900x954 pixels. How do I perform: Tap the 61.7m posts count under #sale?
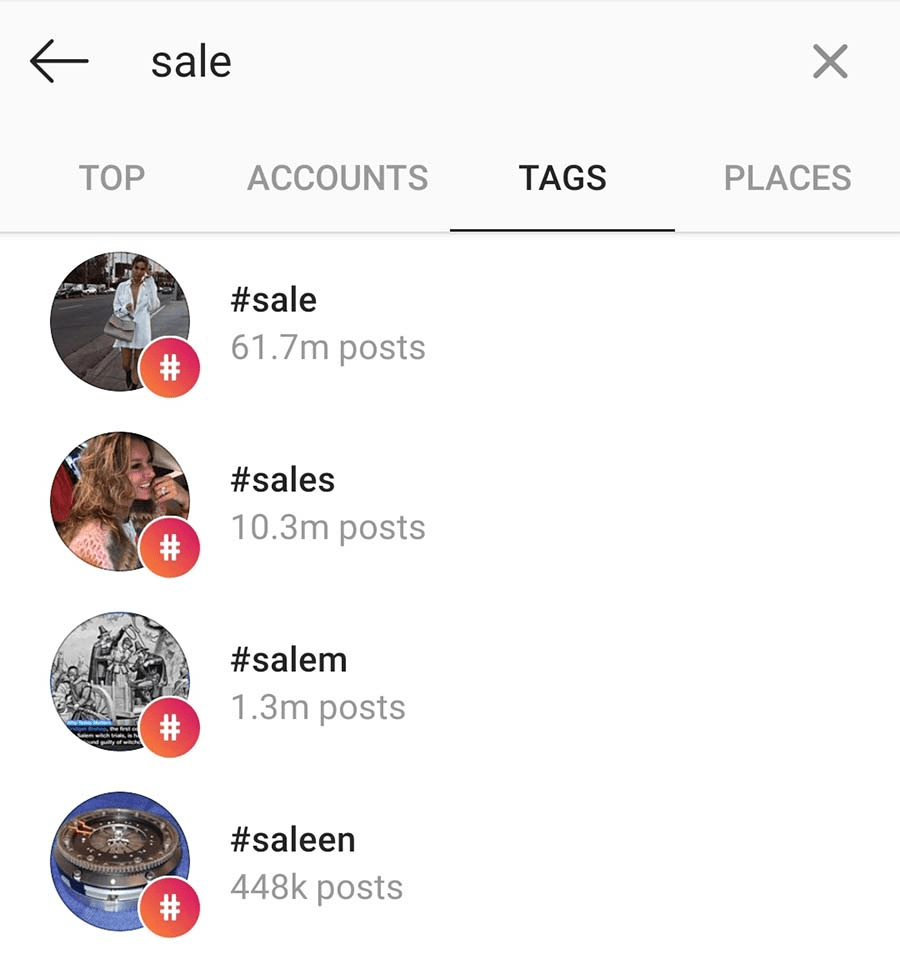pyautogui.click(x=327, y=348)
